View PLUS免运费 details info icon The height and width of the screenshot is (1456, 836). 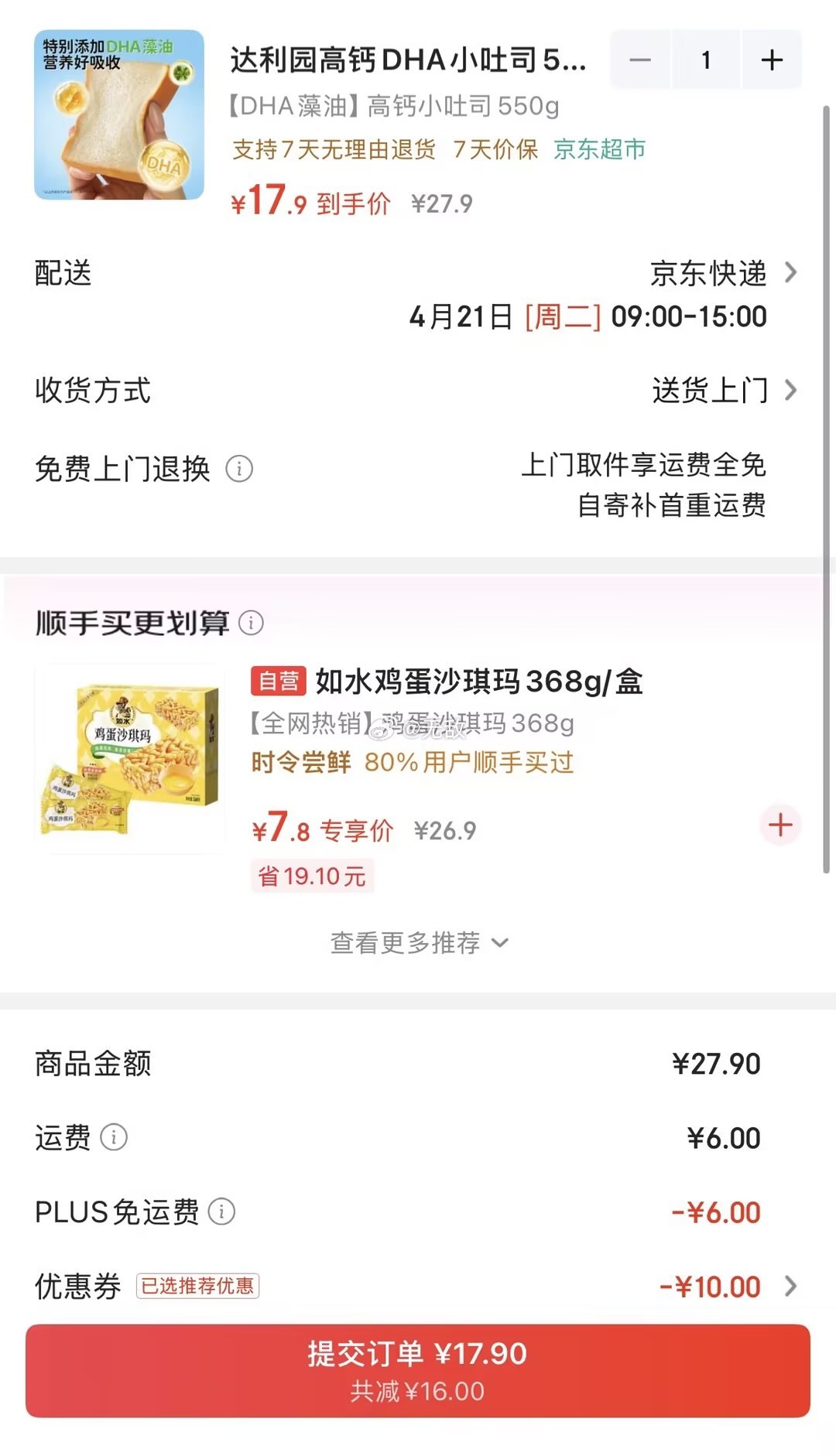point(222,1212)
